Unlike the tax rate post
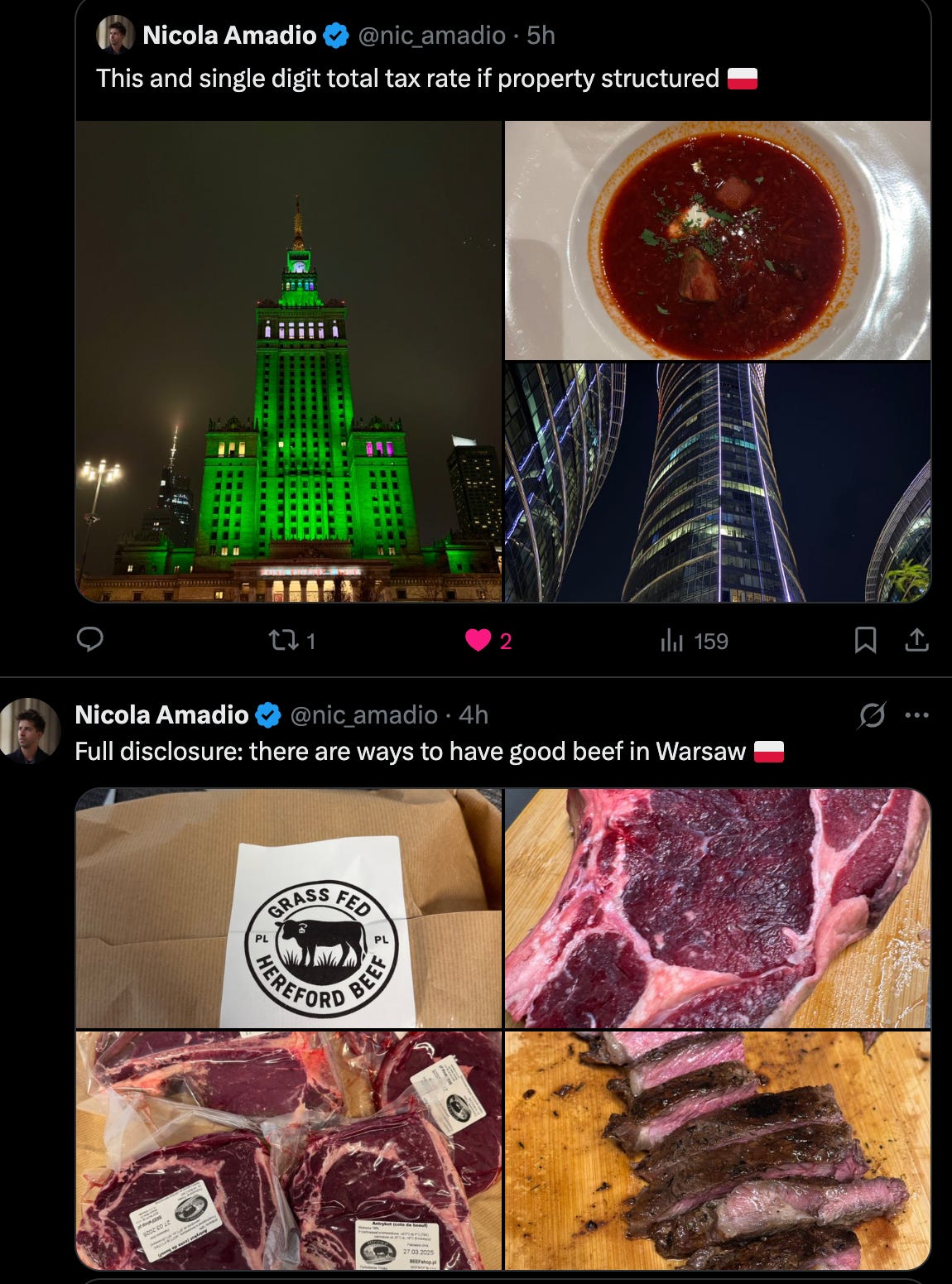The image size is (952, 1284). [478, 640]
